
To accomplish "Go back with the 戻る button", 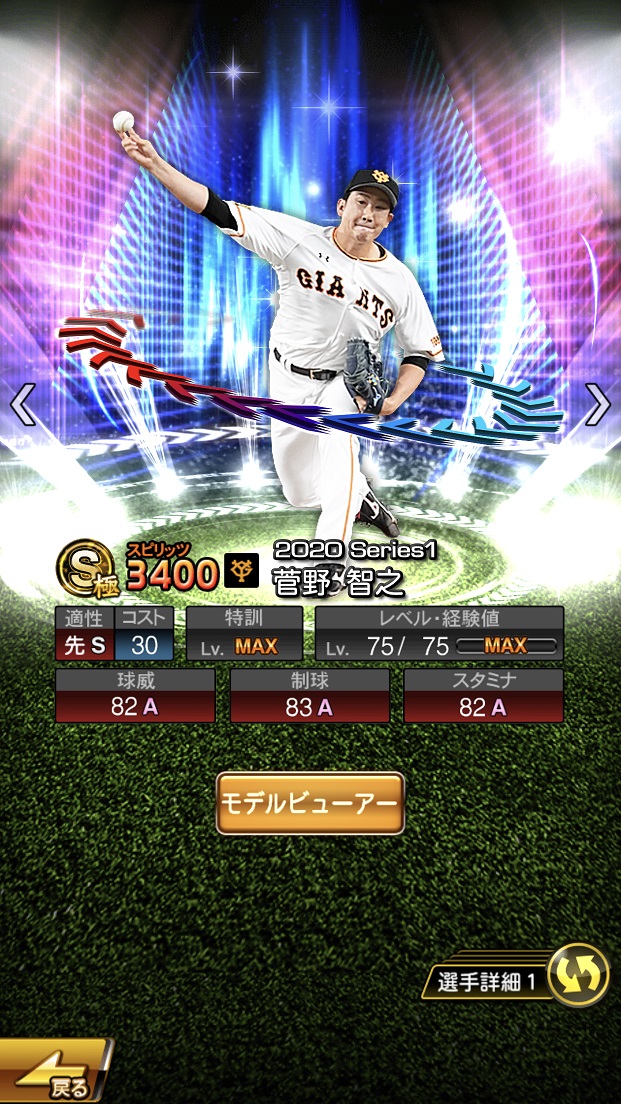I will pyautogui.click(x=52, y=1076).
